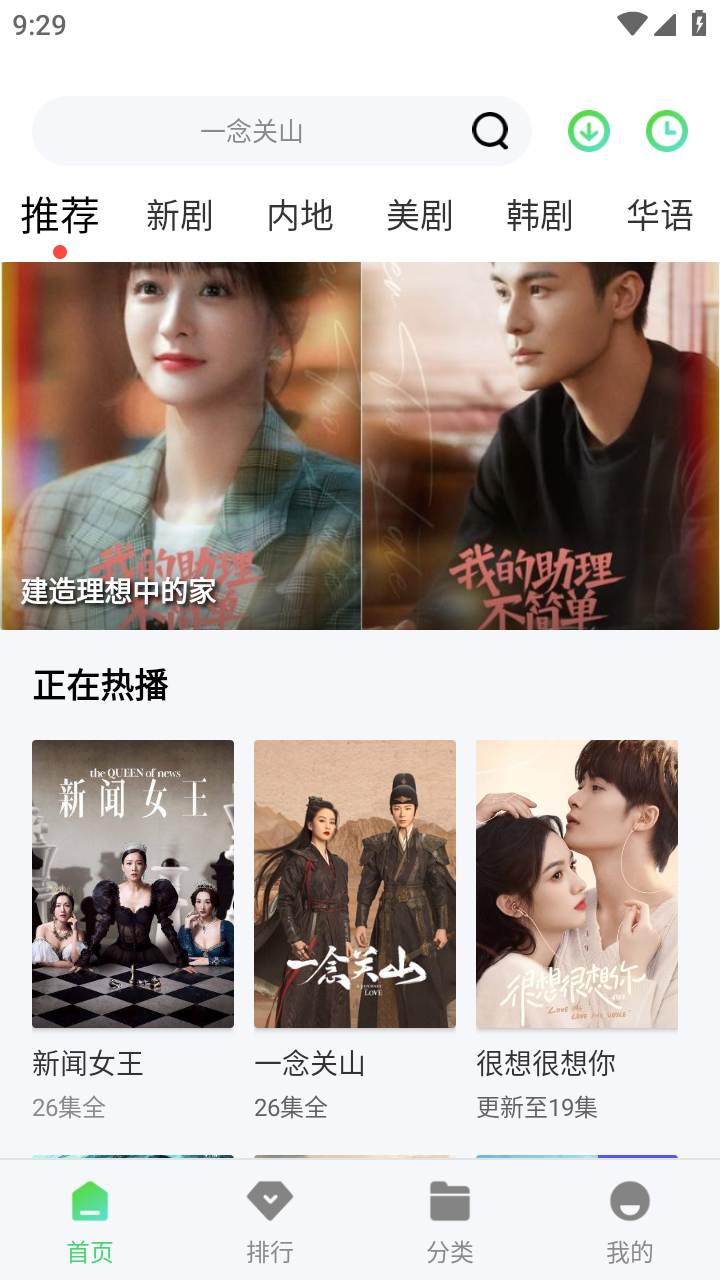
Task: Select the 首页 home icon
Action: tap(90, 1203)
